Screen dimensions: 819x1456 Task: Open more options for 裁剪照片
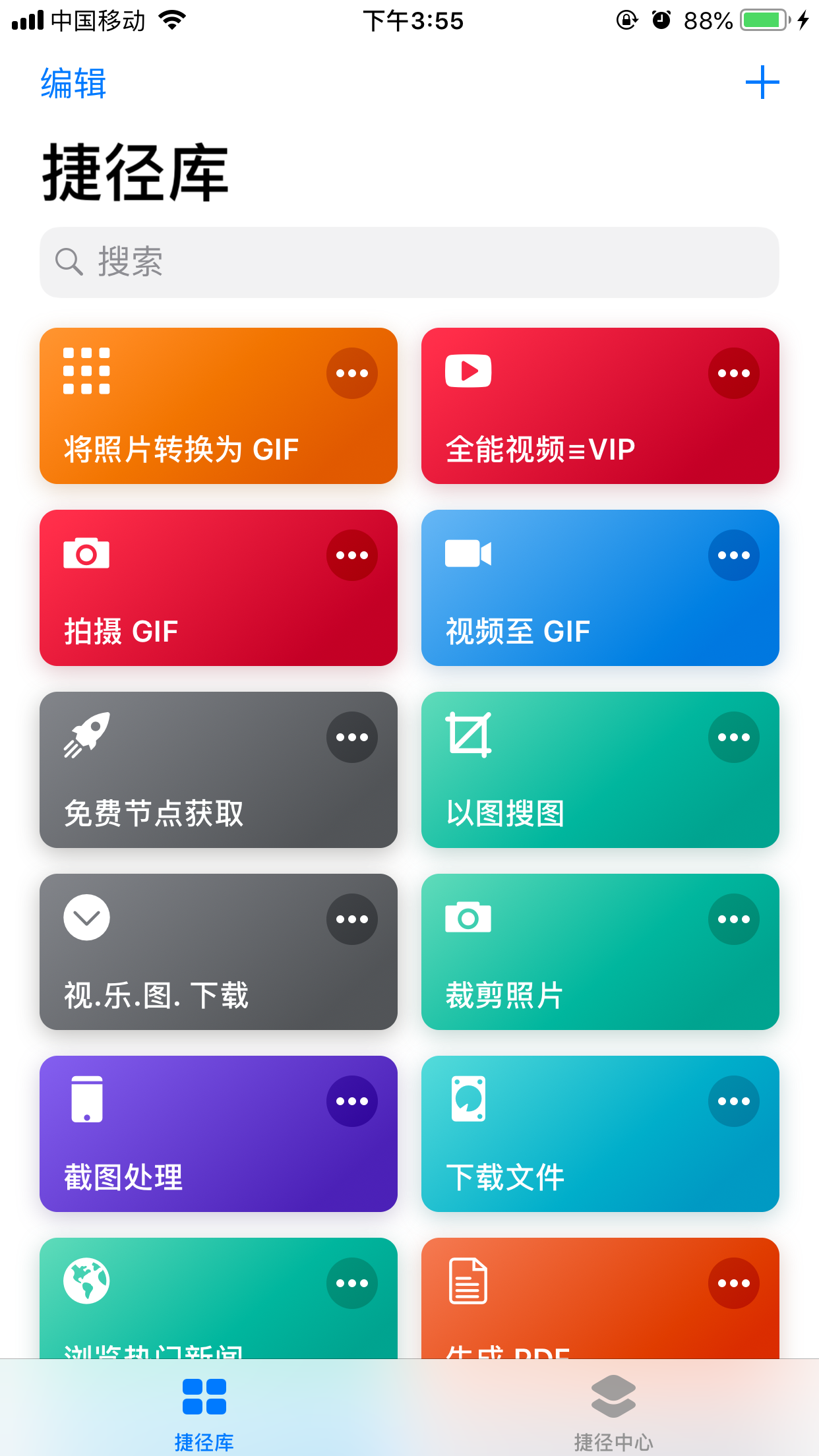click(x=733, y=919)
